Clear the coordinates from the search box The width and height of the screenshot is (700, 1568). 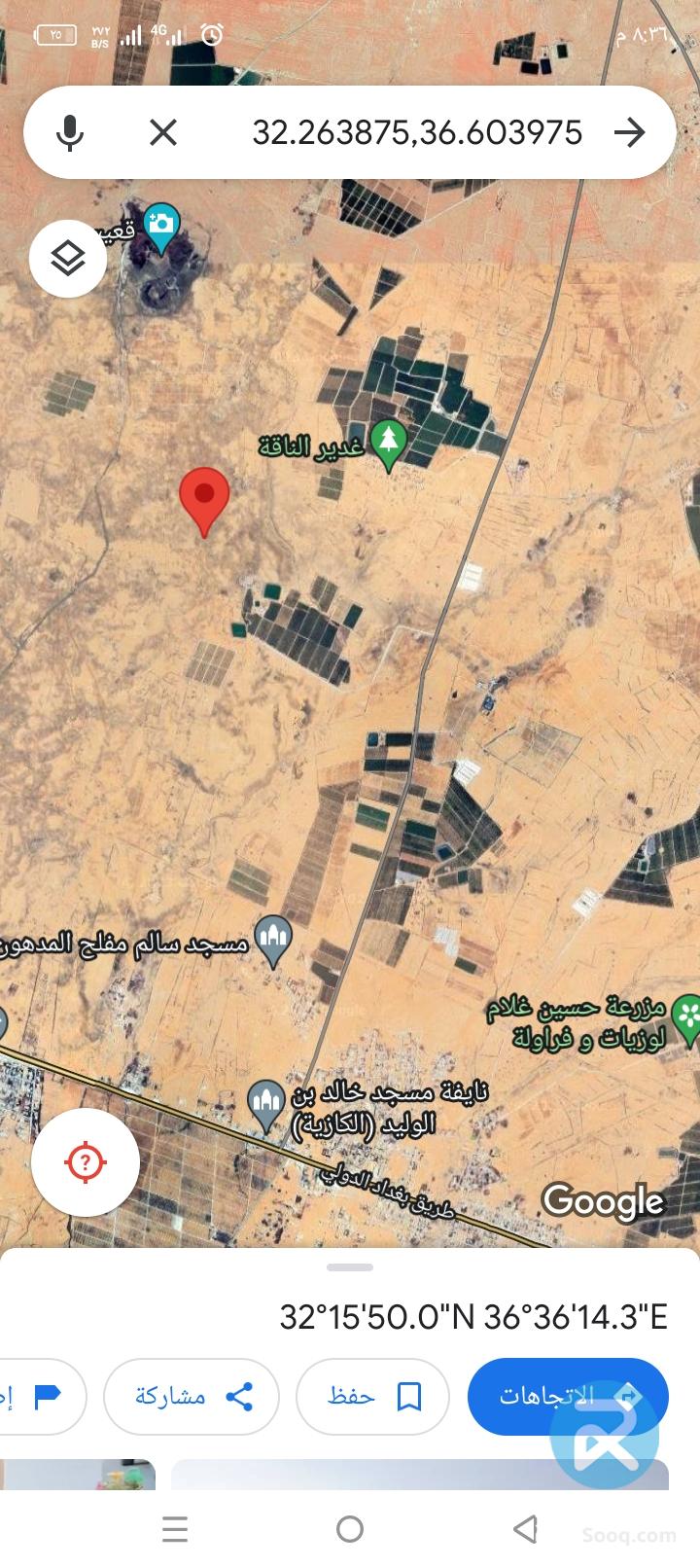(x=163, y=132)
